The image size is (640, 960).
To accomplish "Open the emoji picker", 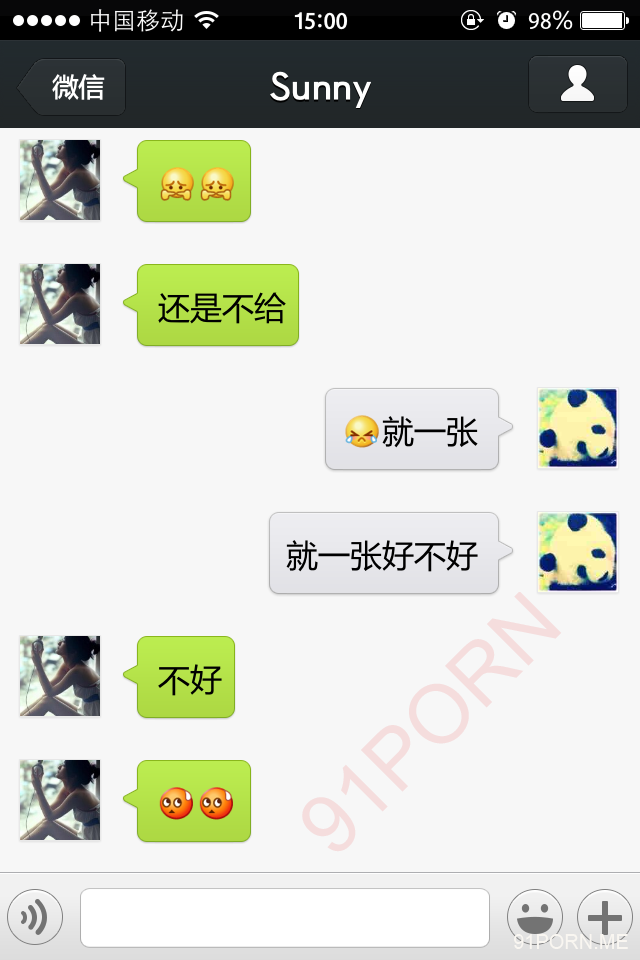I will pyautogui.click(x=535, y=917).
